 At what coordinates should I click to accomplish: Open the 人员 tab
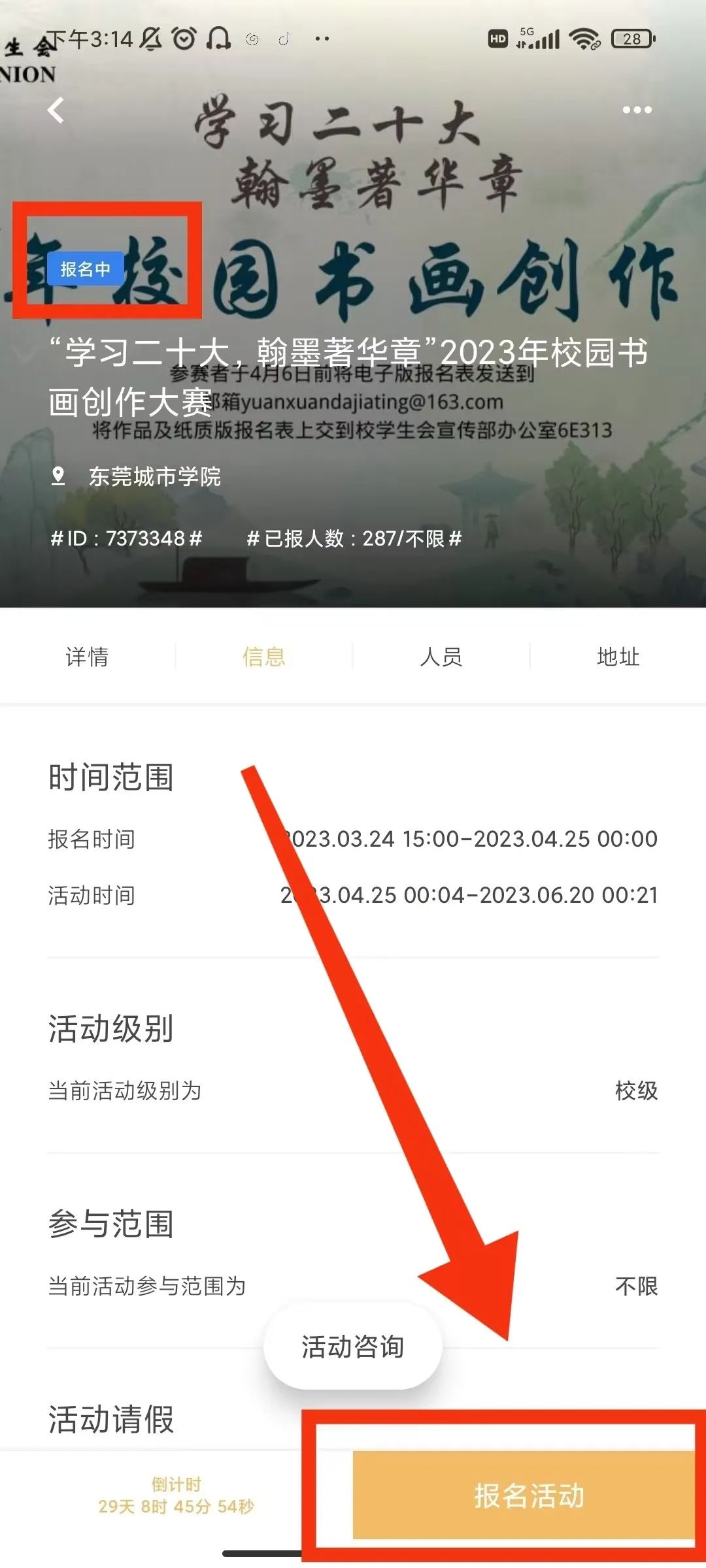(441, 657)
